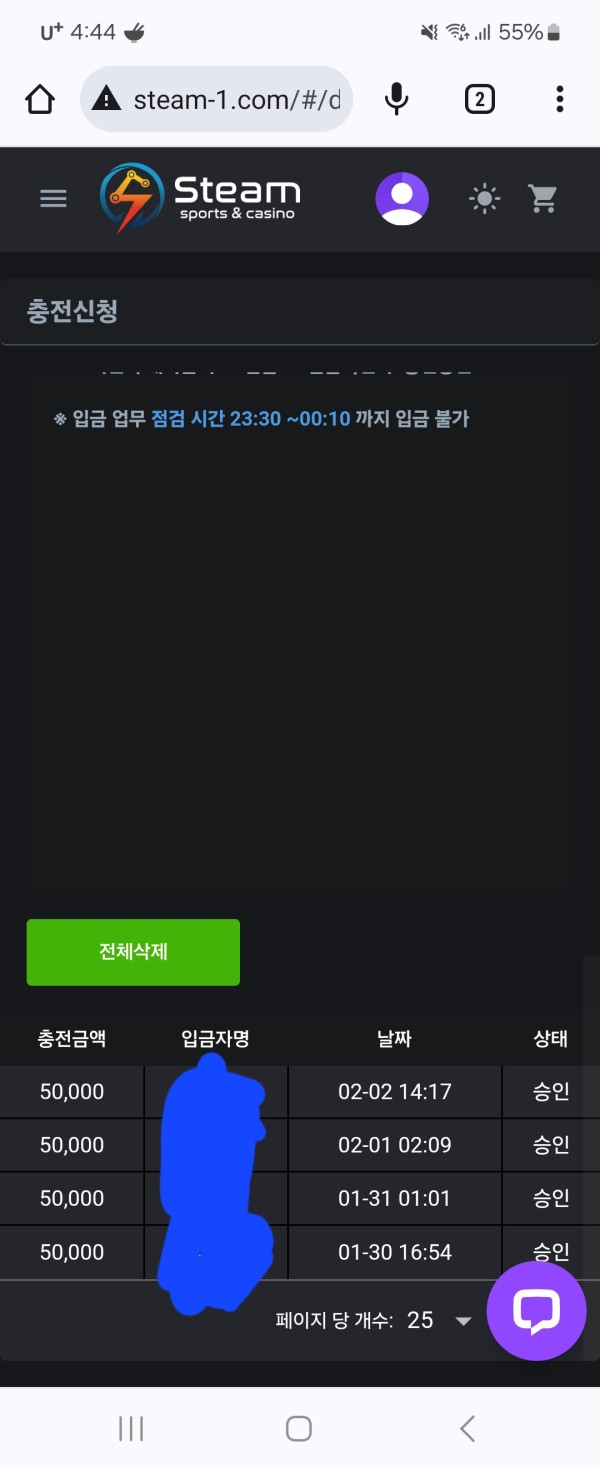
Task: Start voice search with the microphone
Action: [397, 99]
